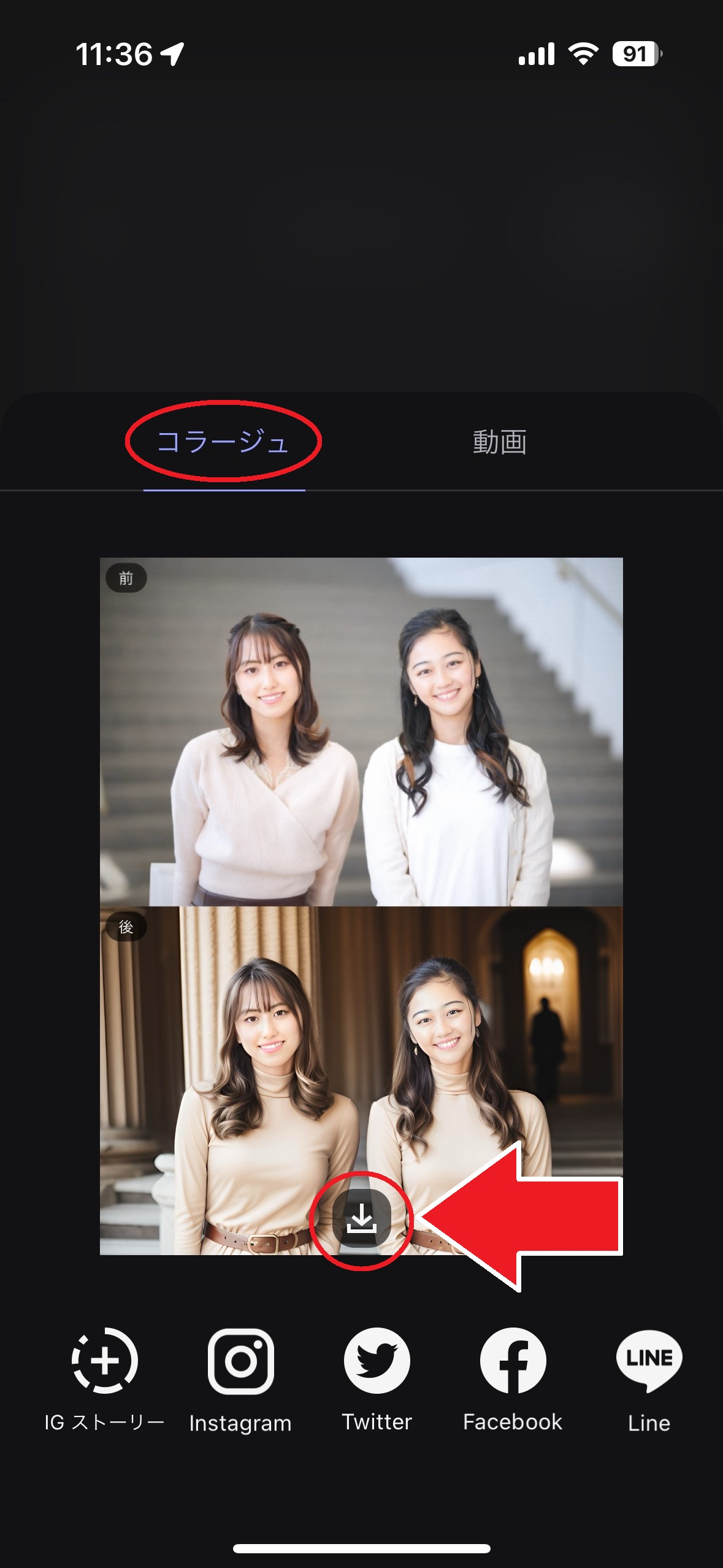Send the collage via Line
Viewport: 723px width, 1568px height.
(x=649, y=1361)
